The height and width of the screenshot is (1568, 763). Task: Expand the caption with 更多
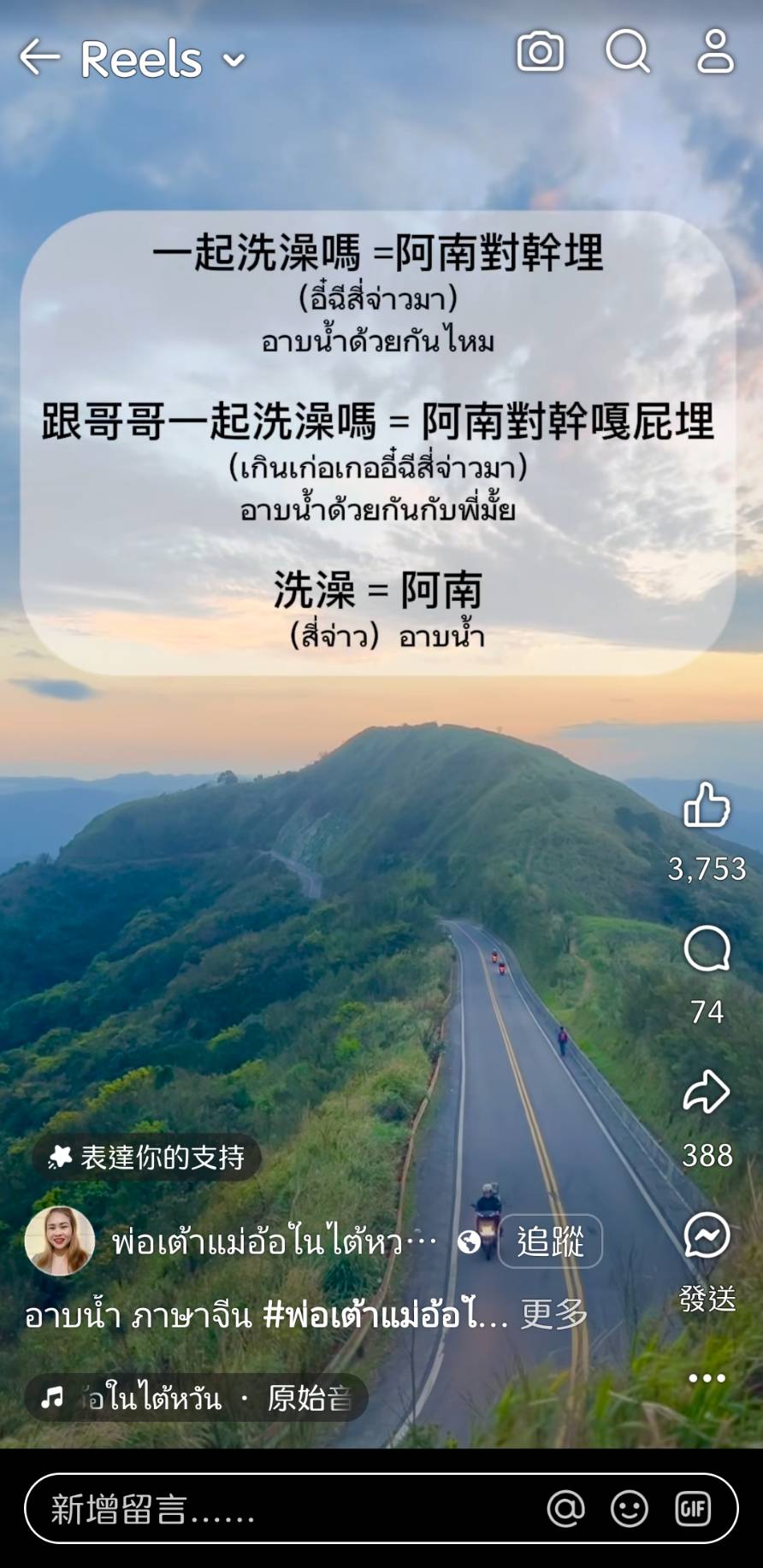click(553, 1314)
